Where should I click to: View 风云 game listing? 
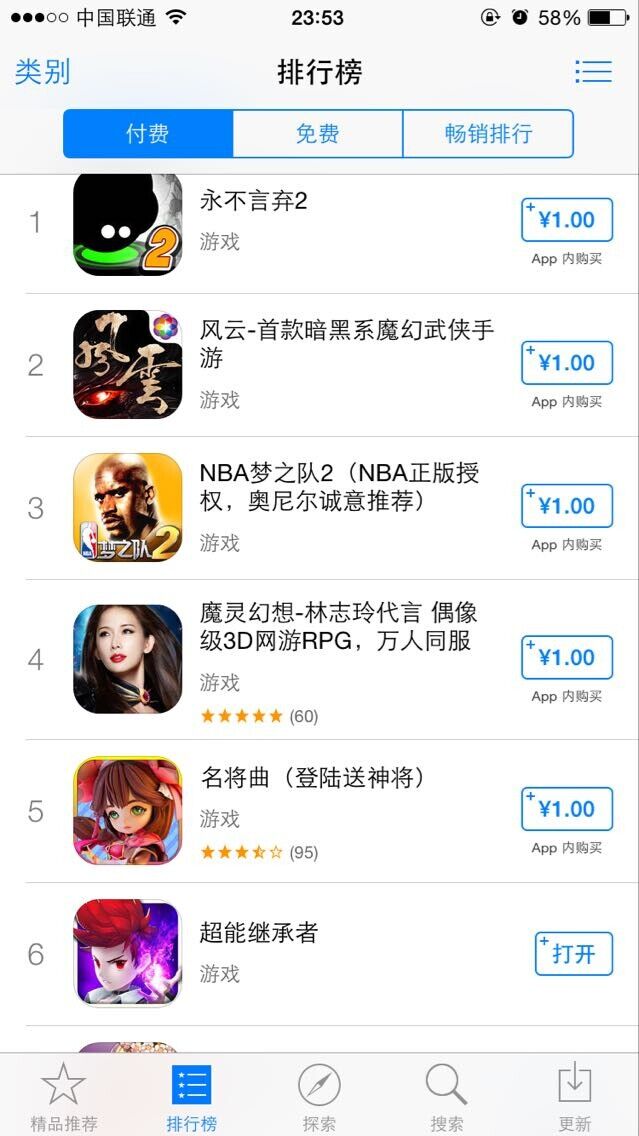(x=346, y=343)
